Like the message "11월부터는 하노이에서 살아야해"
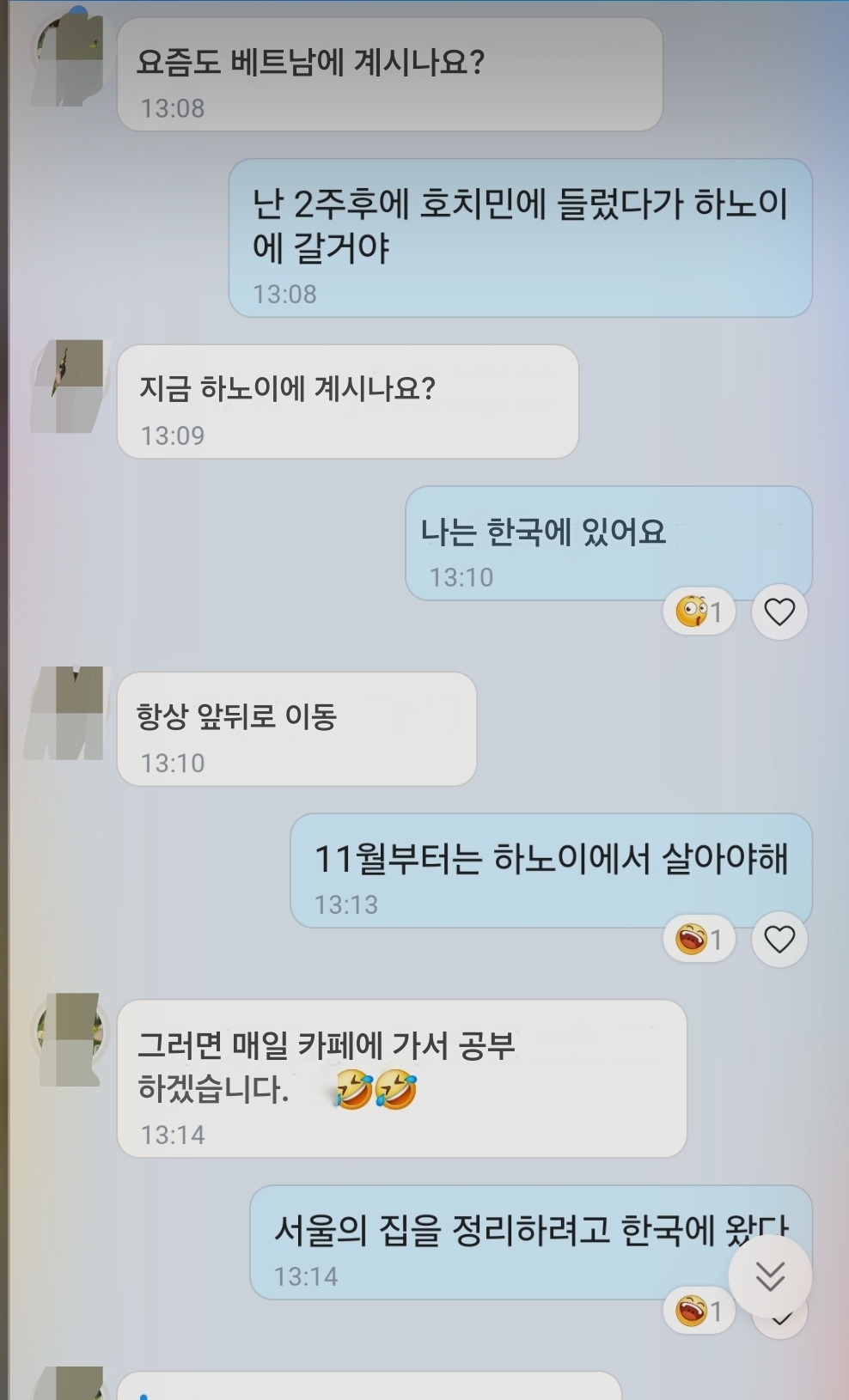 click(x=779, y=940)
